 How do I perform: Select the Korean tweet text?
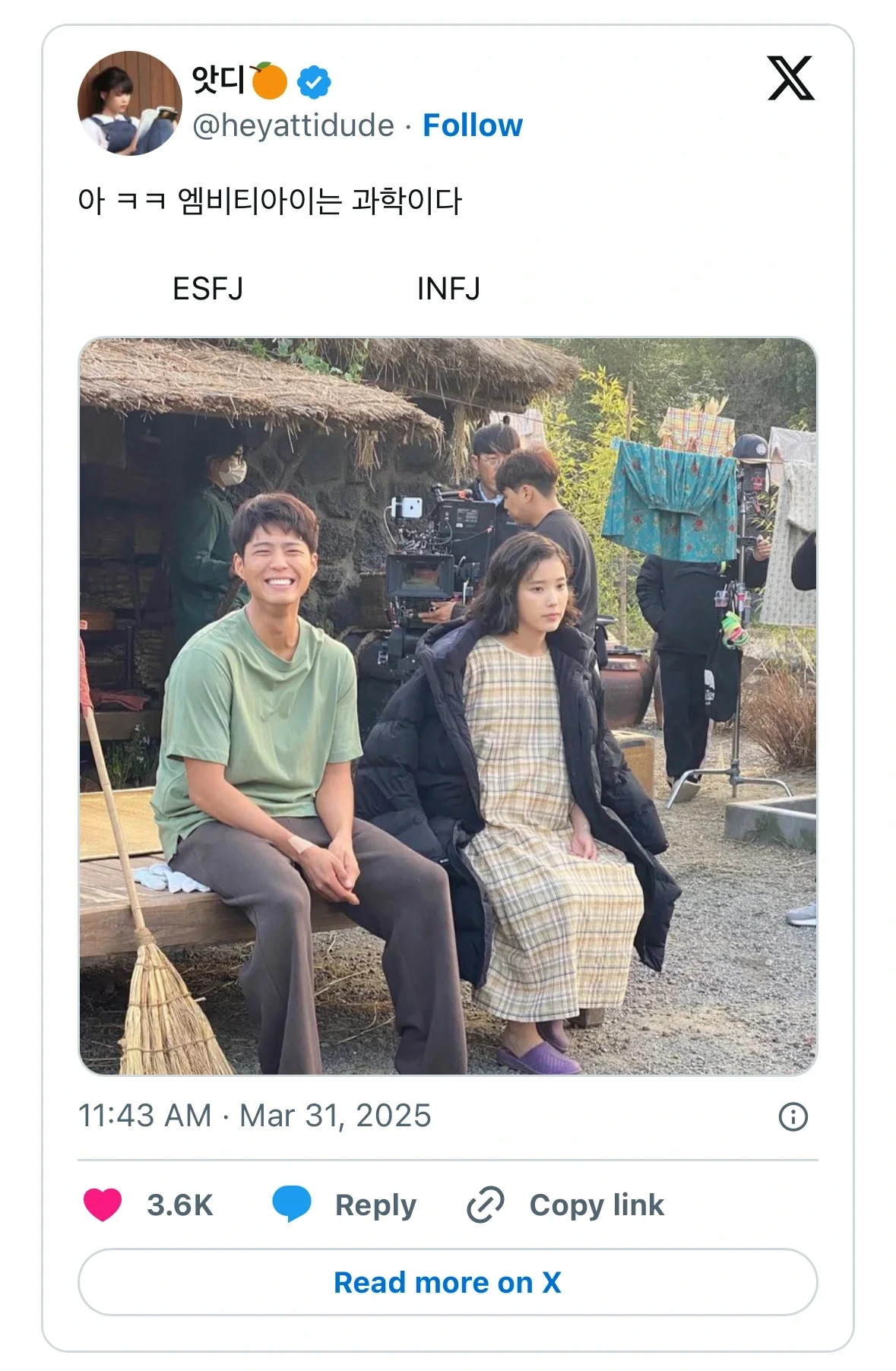(x=274, y=199)
